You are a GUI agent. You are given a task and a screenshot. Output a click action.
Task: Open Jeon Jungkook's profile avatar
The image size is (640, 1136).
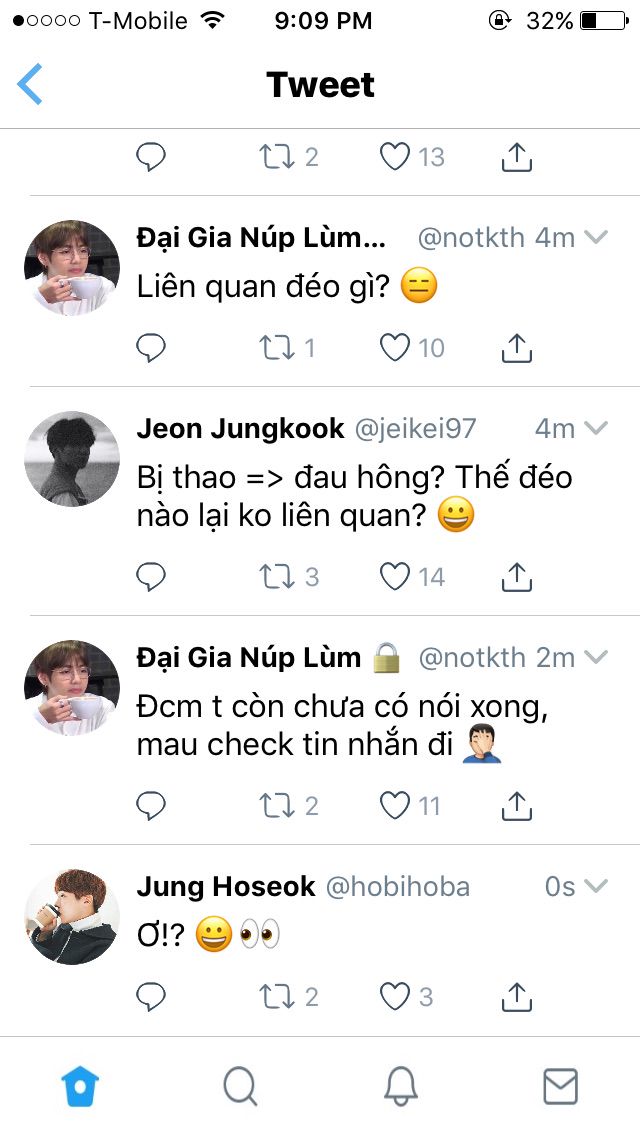click(72, 458)
